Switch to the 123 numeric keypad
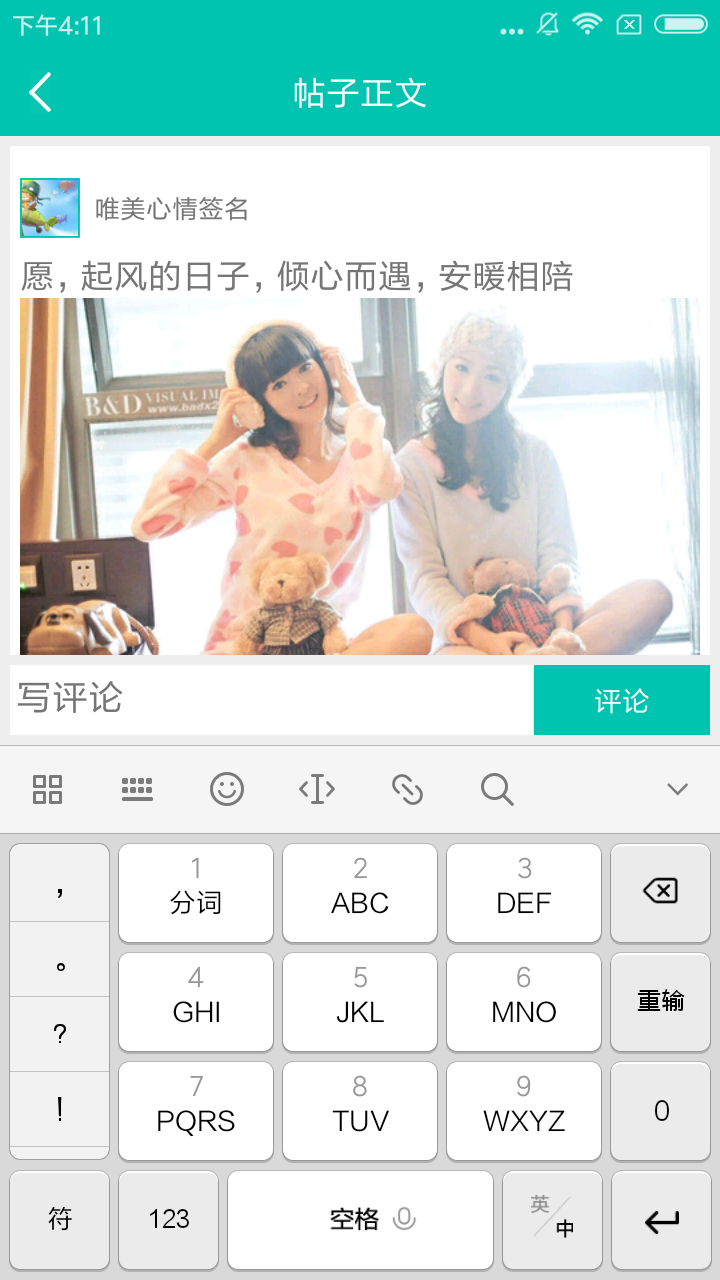Screen dimensions: 720x1280 (x=168, y=1219)
